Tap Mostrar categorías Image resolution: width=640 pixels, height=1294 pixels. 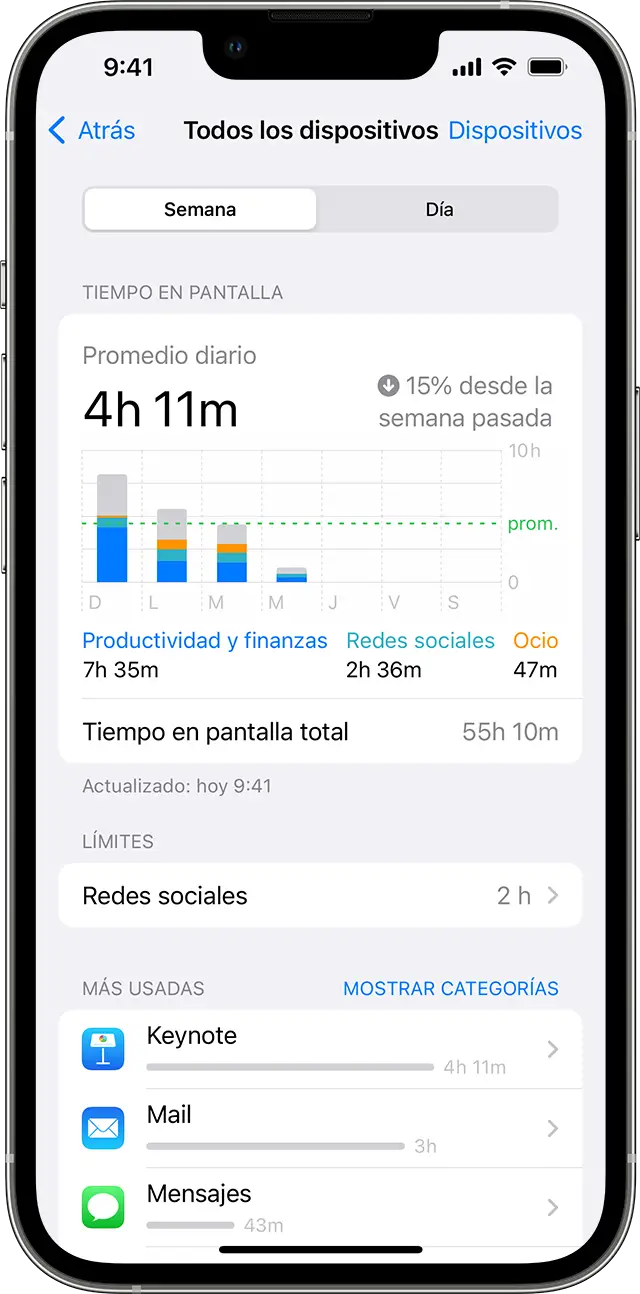click(451, 988)
